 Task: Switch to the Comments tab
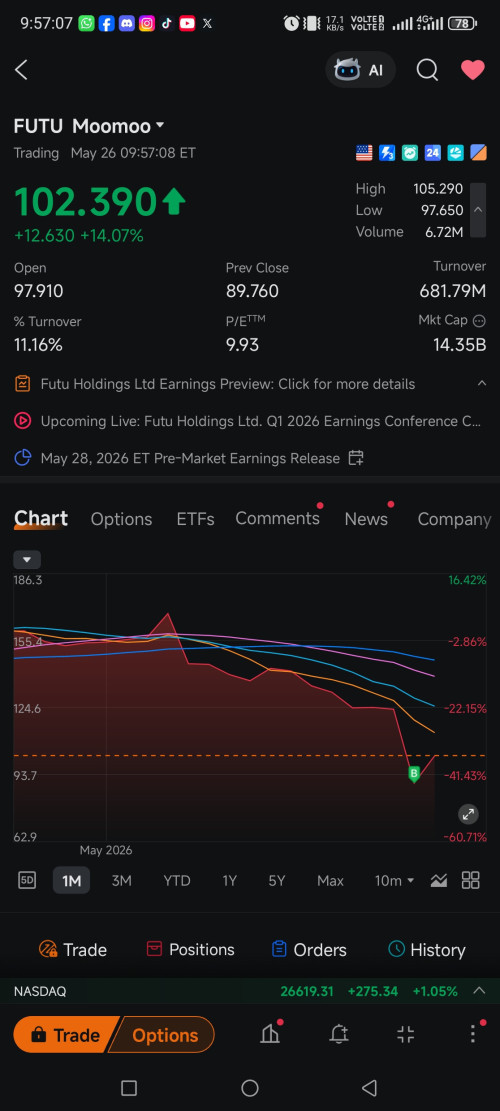point(278,519)
